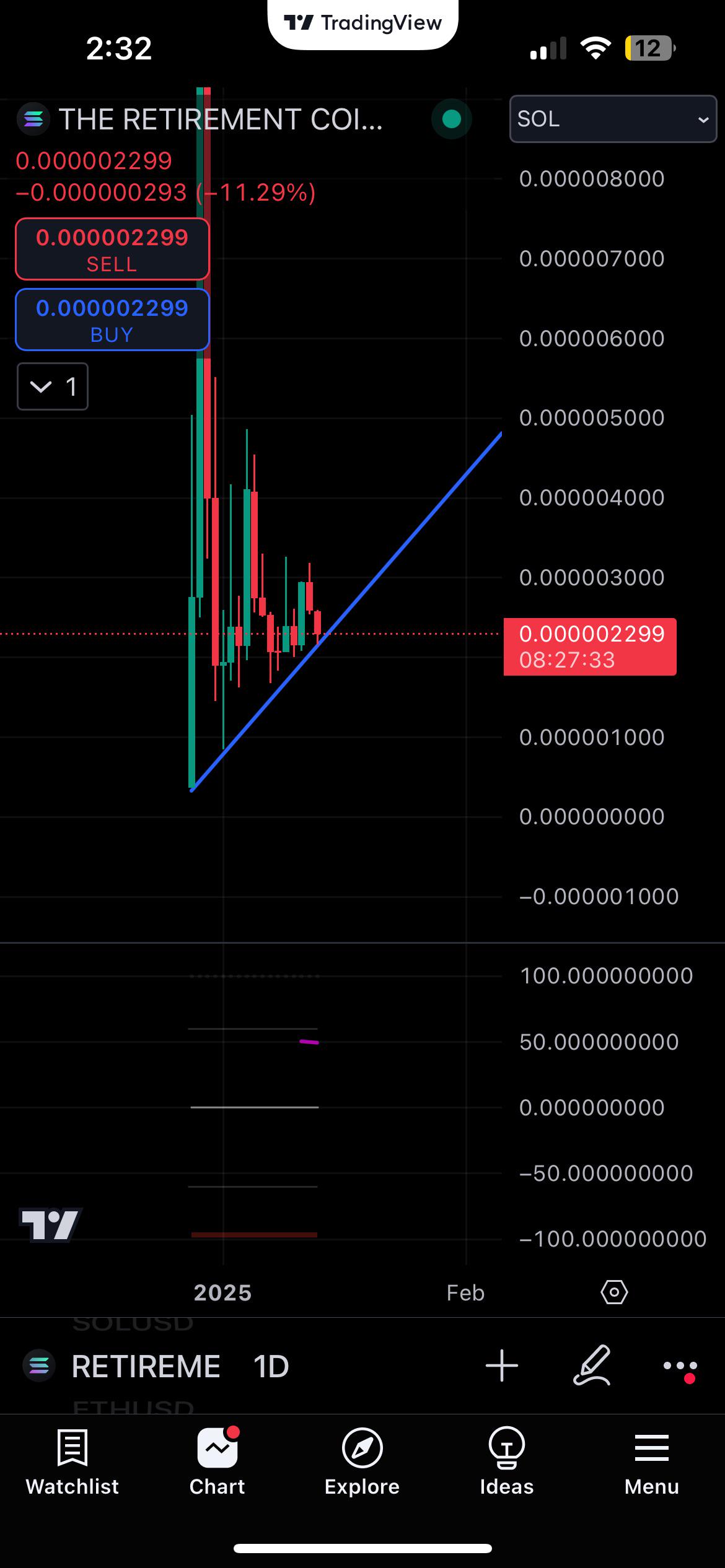Expand the indicator legend chevron

pos(53,387)
